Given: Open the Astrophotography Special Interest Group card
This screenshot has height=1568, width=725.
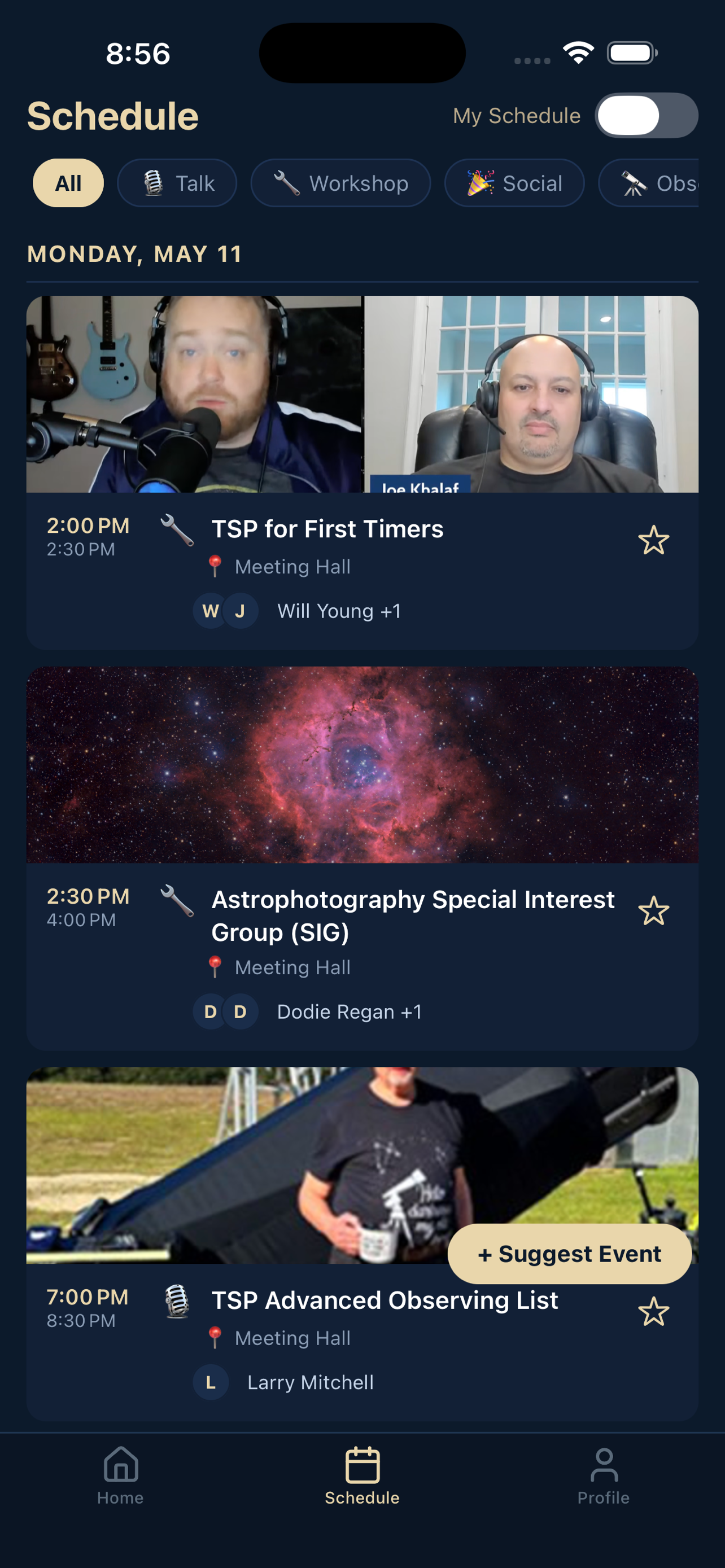Looking at the screenshot, I should point(362,859).
